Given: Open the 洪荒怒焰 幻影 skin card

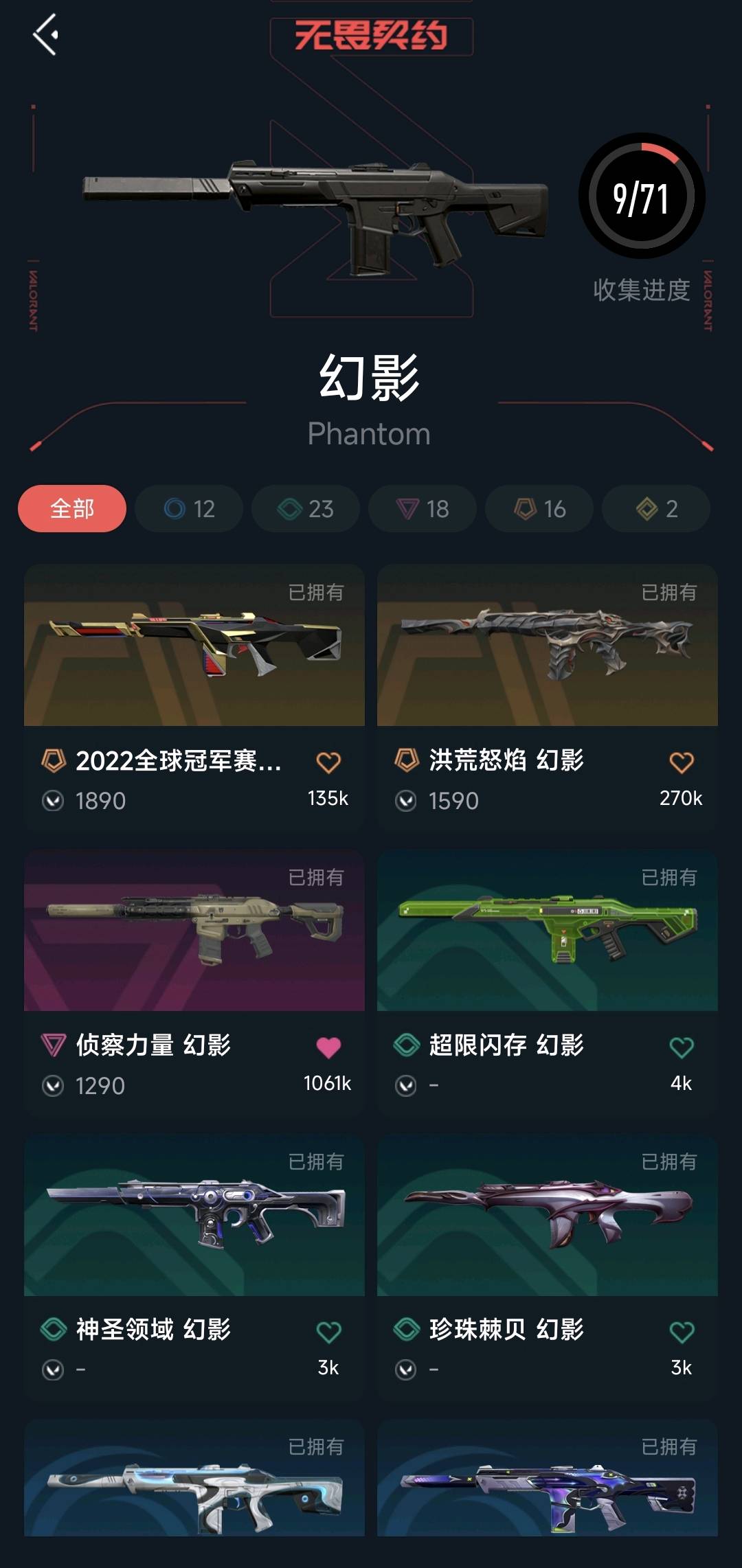Looking at the screenshot, I should (548, 646).
